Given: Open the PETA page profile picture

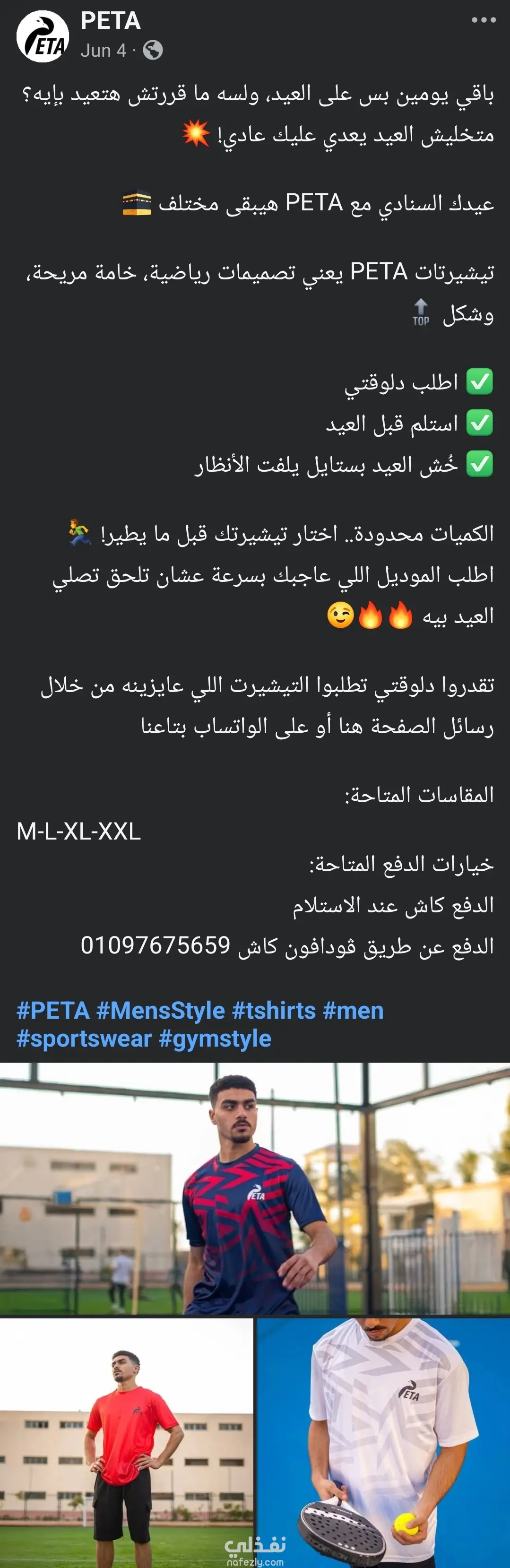Looking at the screenshot, I should [x=42, y=36].
